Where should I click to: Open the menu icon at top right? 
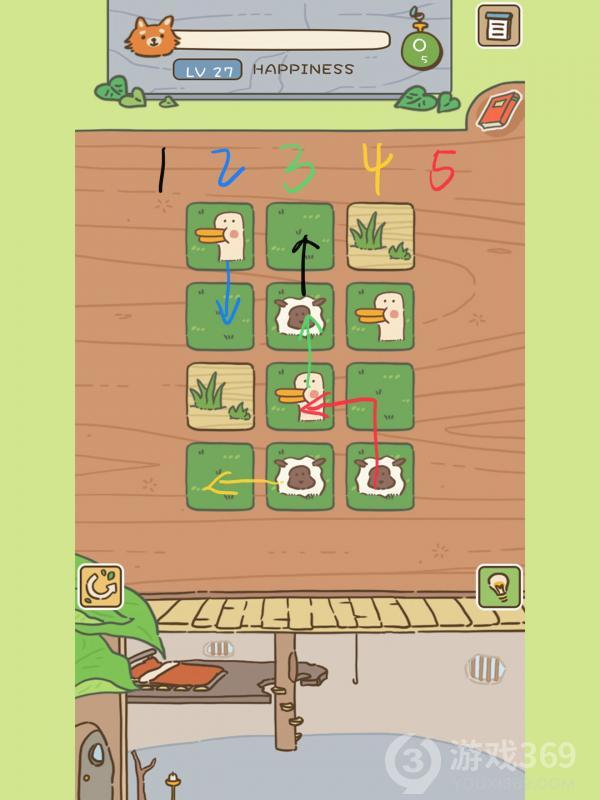tap(497, 26)
